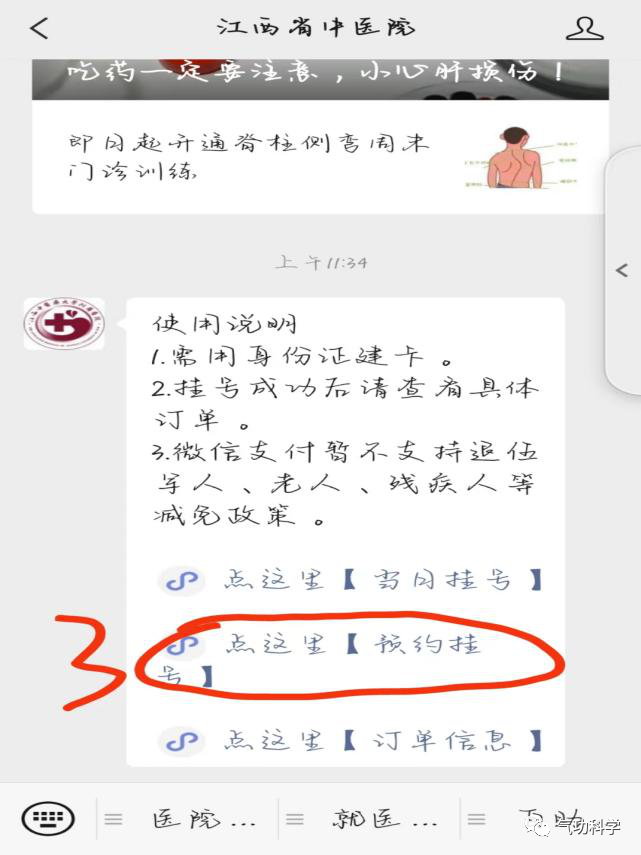This screenshot has width=641, height=855.
Task: Switch to keyboard input mode
Action: pyautogui.click(x=48, y=819)
